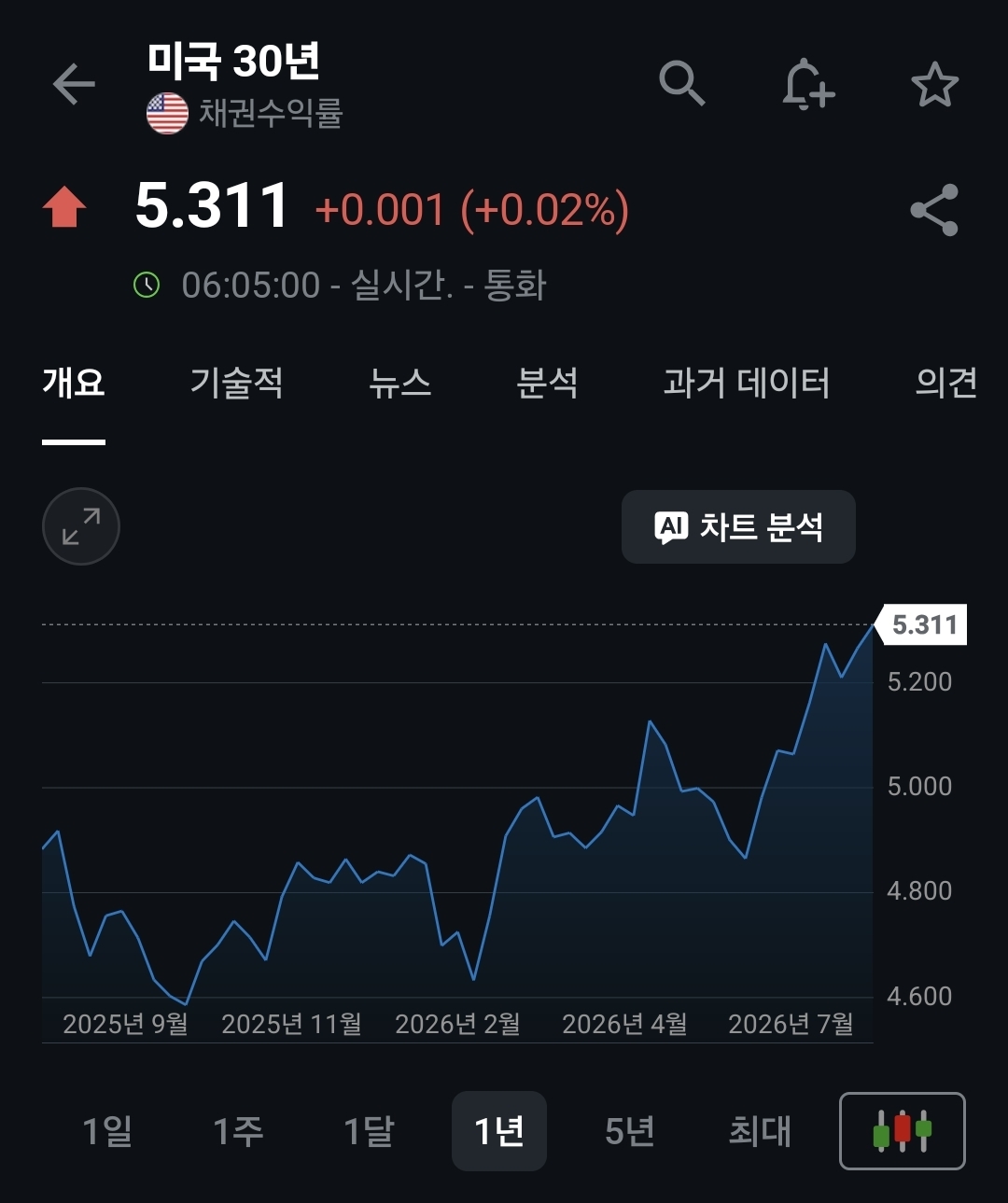
Task: Choose the 1달 chart range
Action: (x=369, y=1131)
